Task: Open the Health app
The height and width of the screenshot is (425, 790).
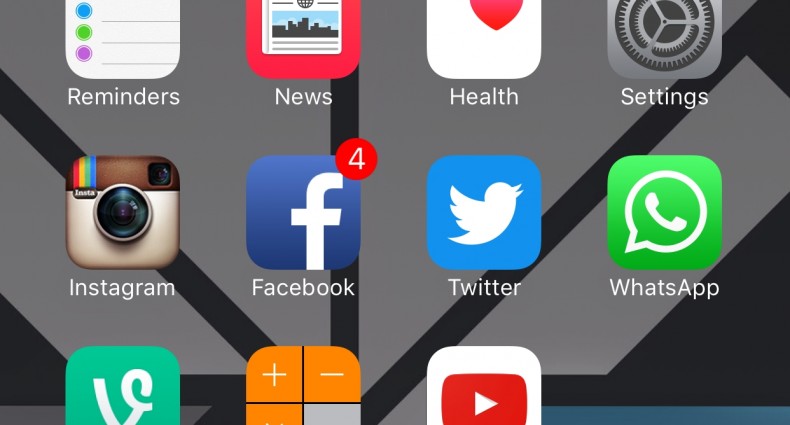Action: coord(484,38)
